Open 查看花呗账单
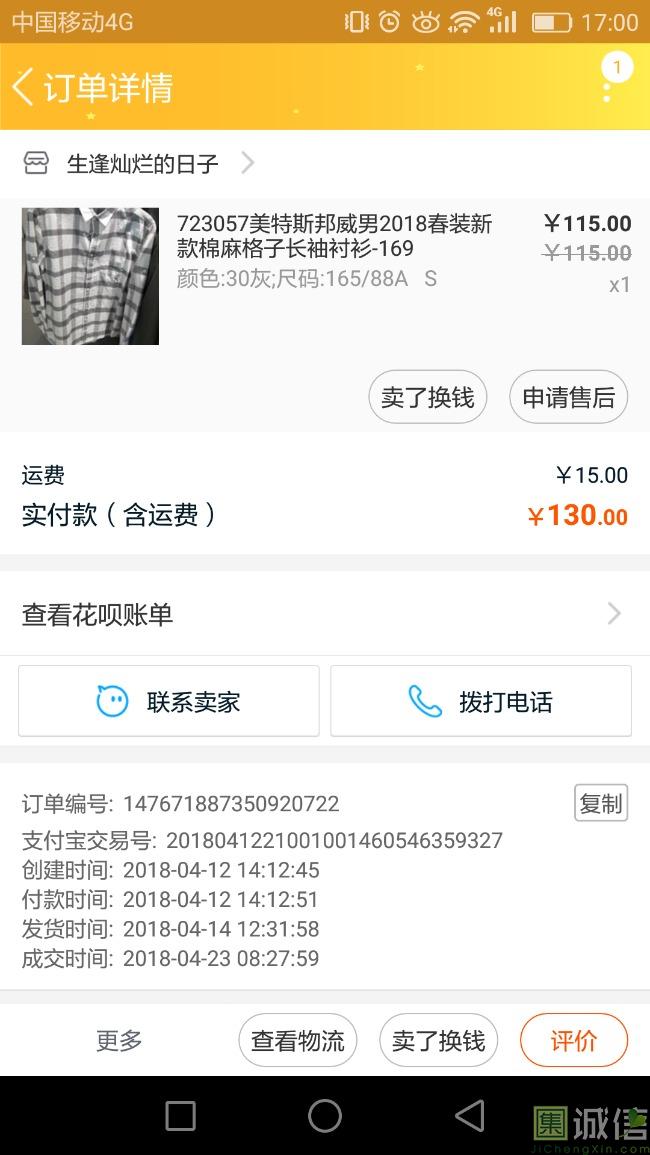This screenshot has height=1155, width=650. point(324,614)
